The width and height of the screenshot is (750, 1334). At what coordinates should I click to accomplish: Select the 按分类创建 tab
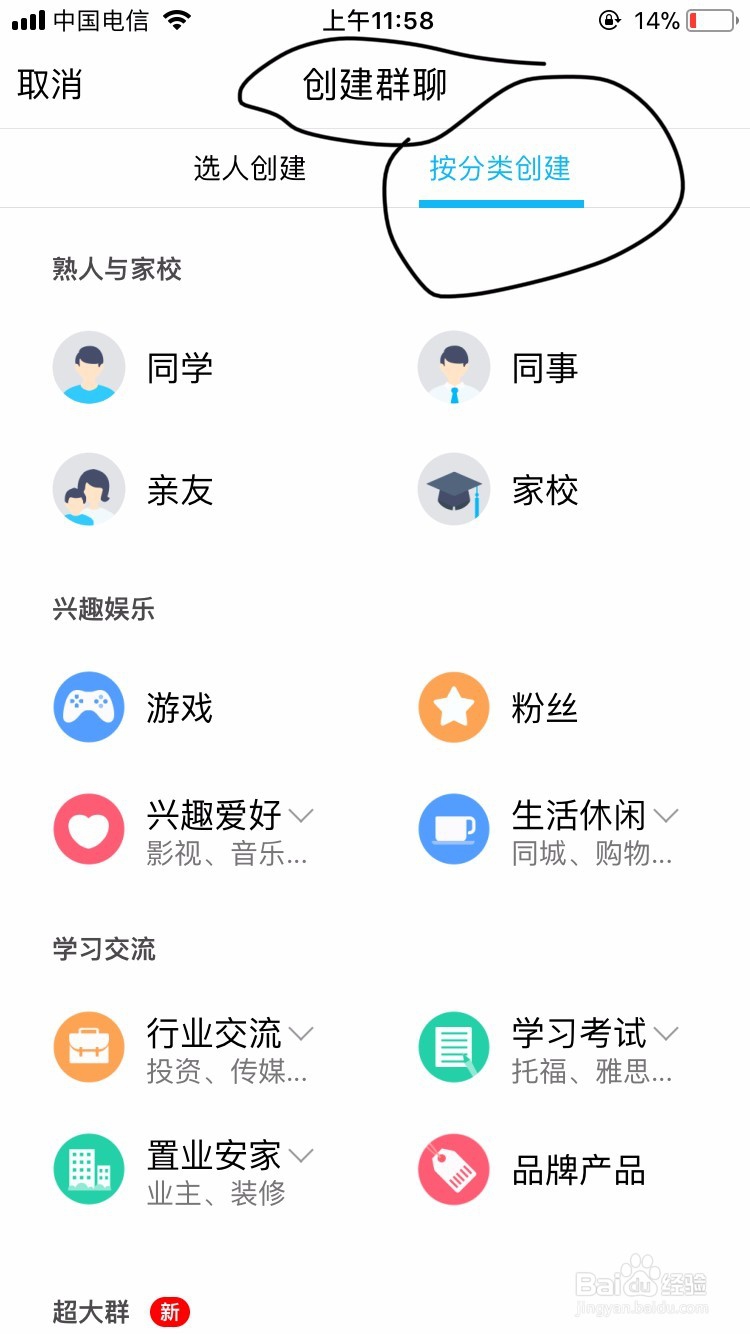[x=500, y=168]
